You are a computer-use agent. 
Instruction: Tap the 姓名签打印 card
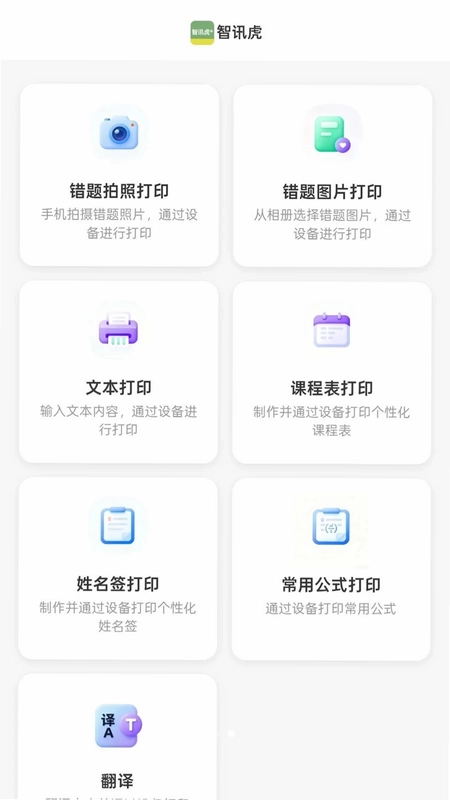click(x=118, y=568)
